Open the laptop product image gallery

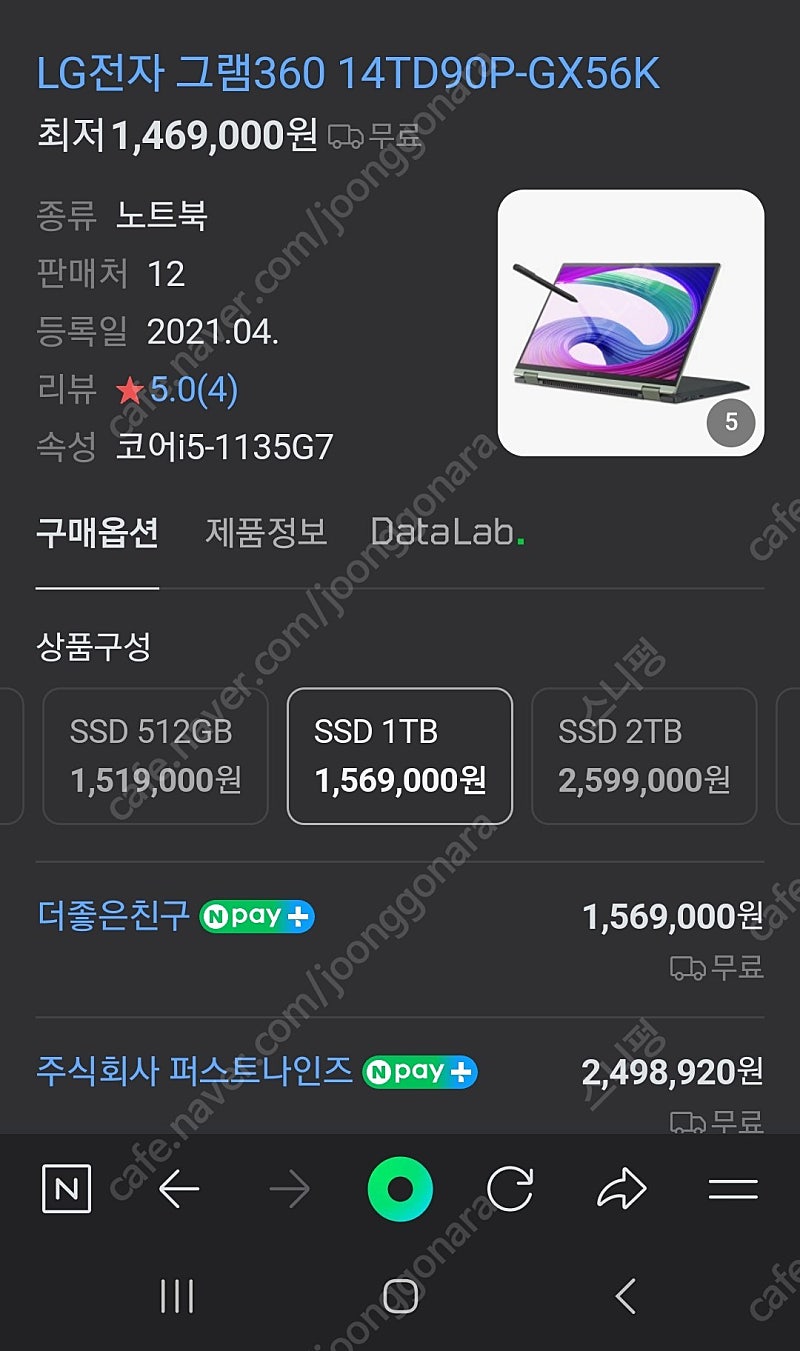click(631, 323)
